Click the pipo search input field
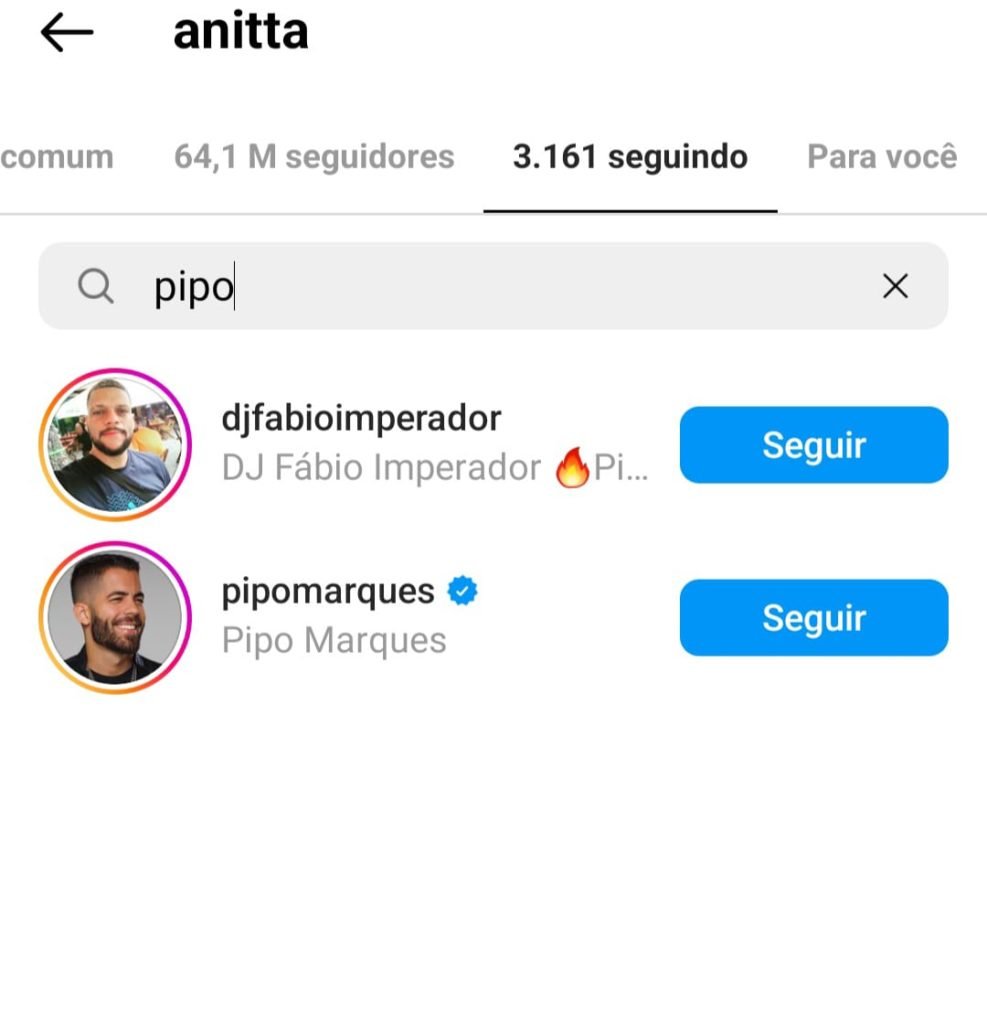Image resolution: width=987 pixels, height=1024 pixels. [x=193, y=286]
